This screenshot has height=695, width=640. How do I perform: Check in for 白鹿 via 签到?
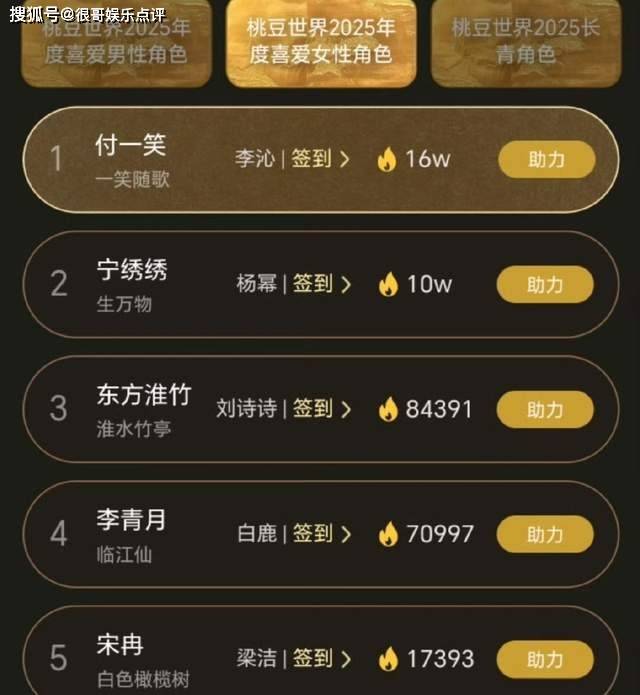click(x=321, y=534)
